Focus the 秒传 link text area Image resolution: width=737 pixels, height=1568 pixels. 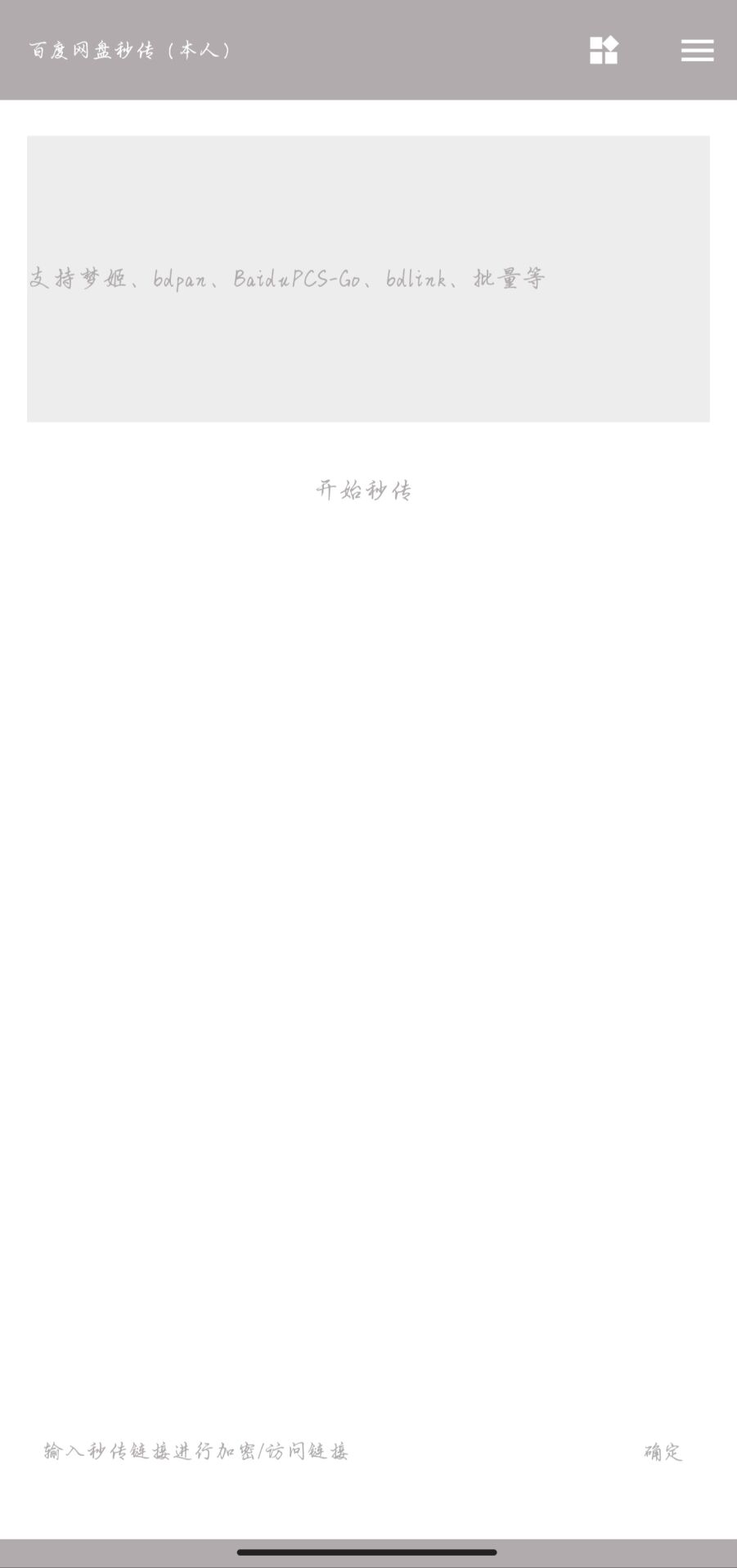coord(368,279)
